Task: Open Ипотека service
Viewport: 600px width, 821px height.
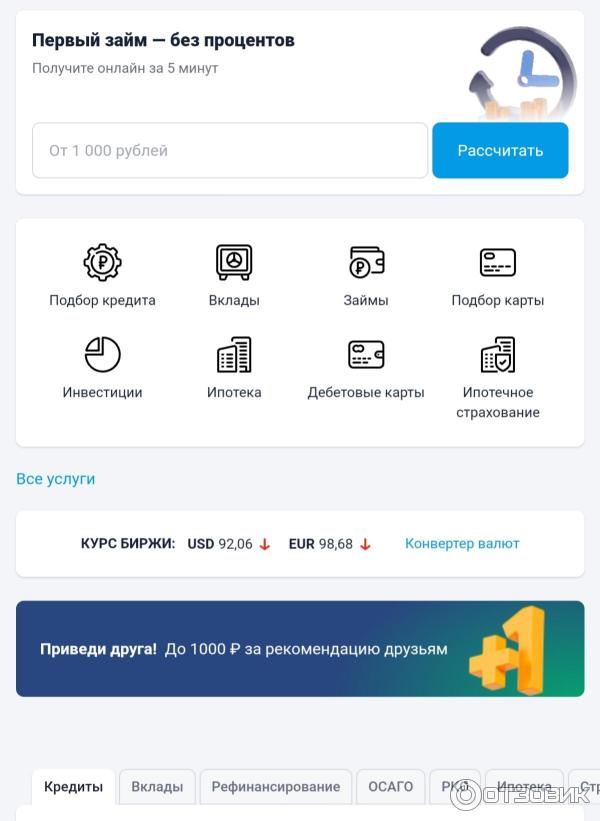Action: click(234, 369)
